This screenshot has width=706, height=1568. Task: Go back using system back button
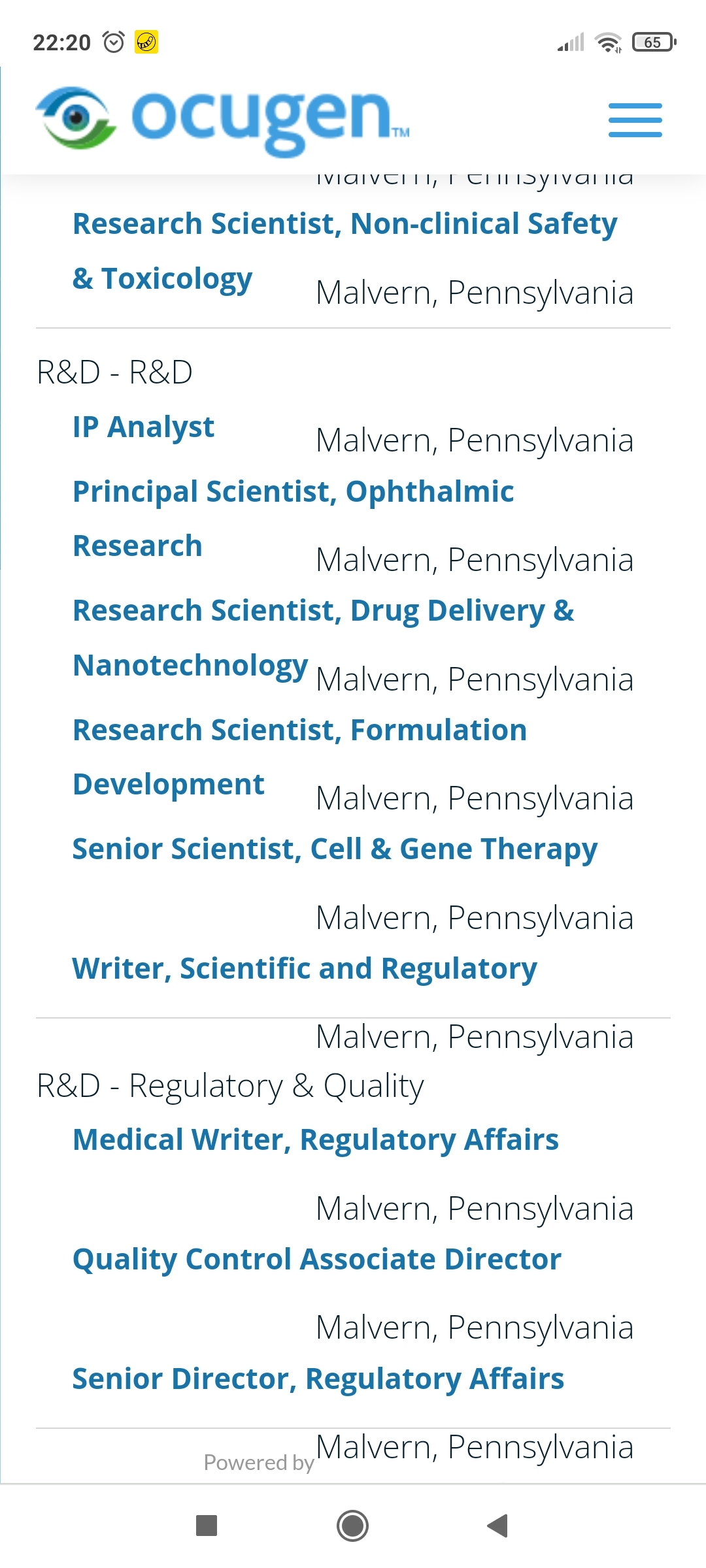pos(498,1526)
